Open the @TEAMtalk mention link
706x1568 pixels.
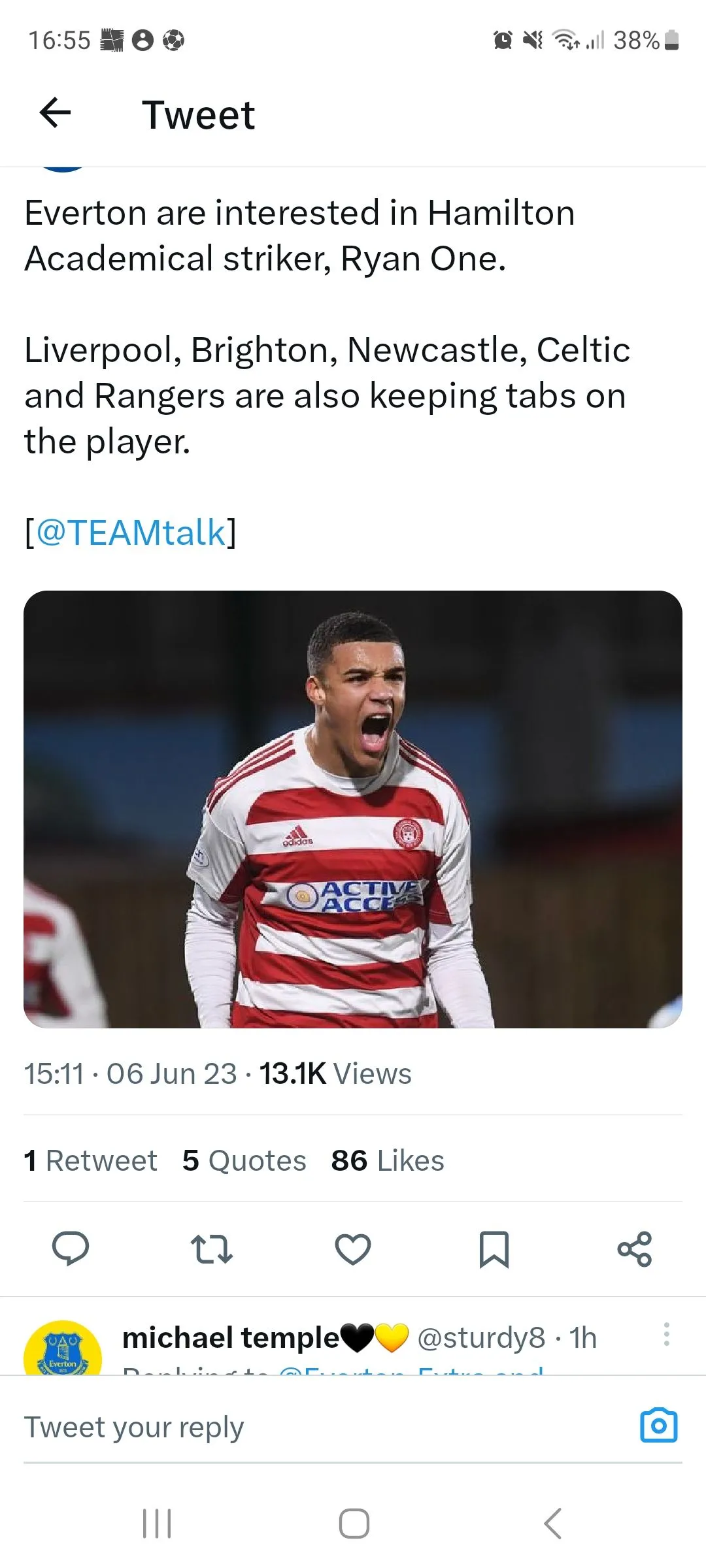pyautogui.click(x=131, y=532)
